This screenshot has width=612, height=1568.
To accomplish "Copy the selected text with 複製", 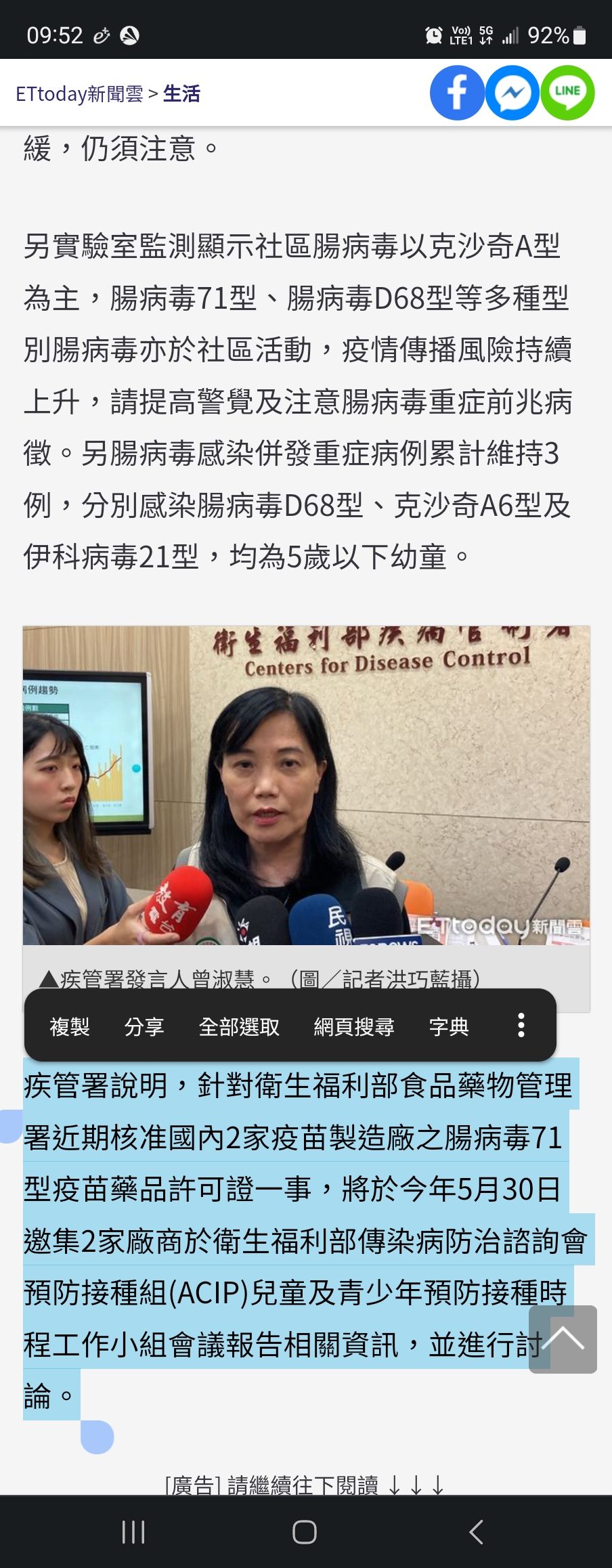I will click(x=70, y=1026).
